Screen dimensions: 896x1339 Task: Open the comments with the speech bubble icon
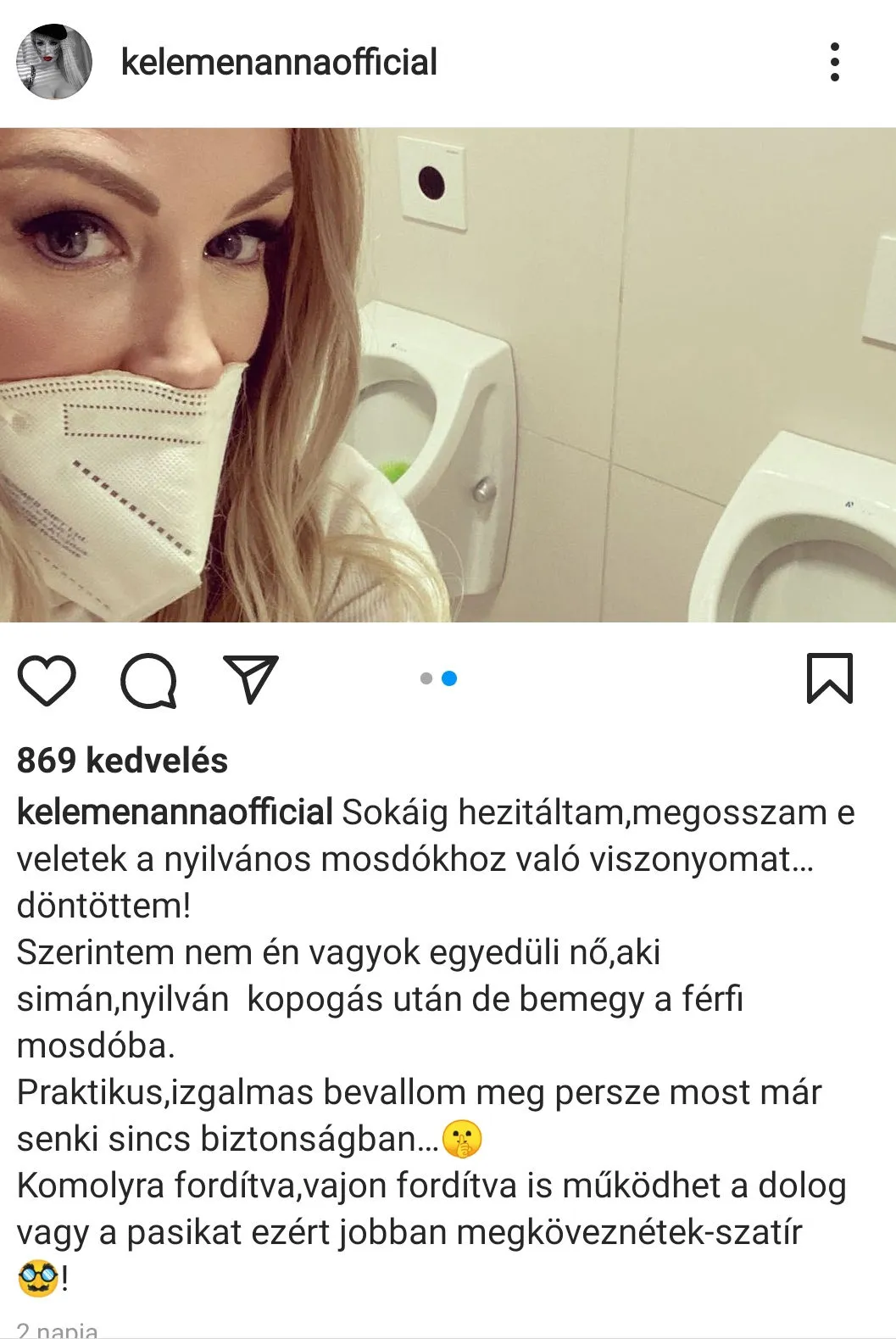point(149,680)
